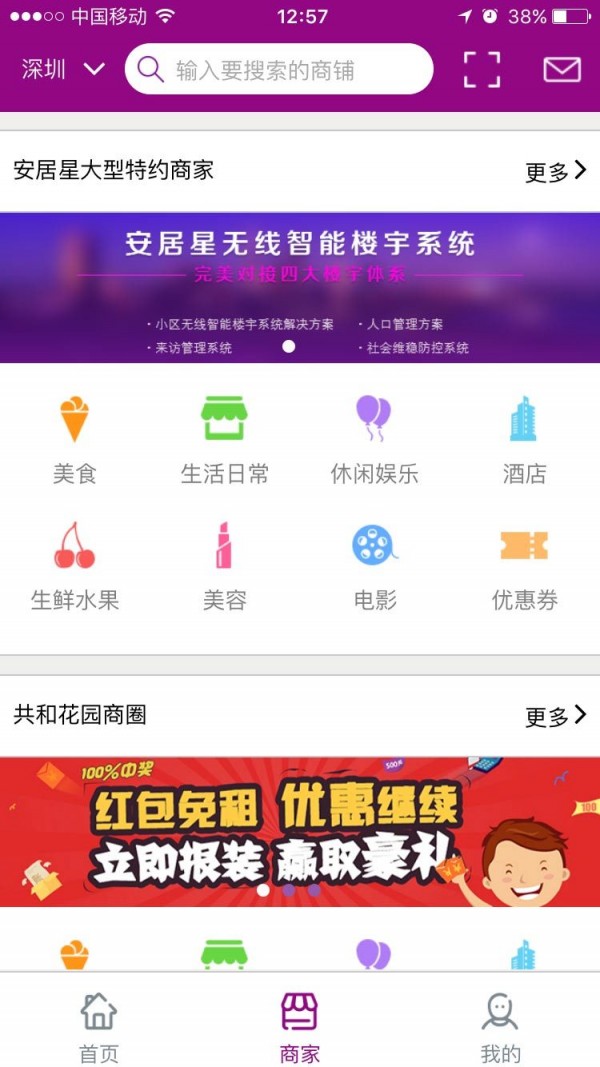Viewport: 600px width, 1067px height.
Task: Select the 商家 tab
Action: pos(299,1027)
